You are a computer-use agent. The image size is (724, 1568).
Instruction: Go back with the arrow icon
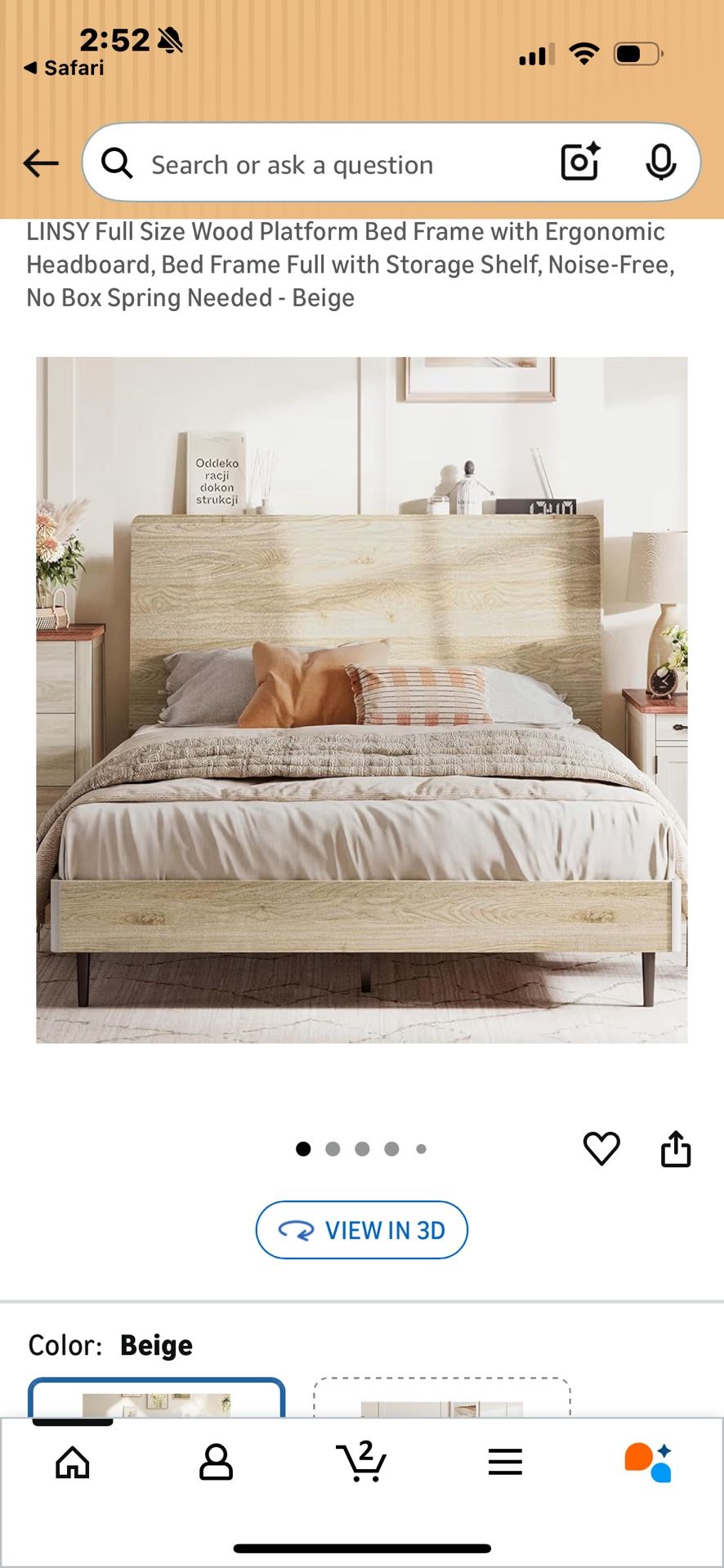tap(41, 163)
